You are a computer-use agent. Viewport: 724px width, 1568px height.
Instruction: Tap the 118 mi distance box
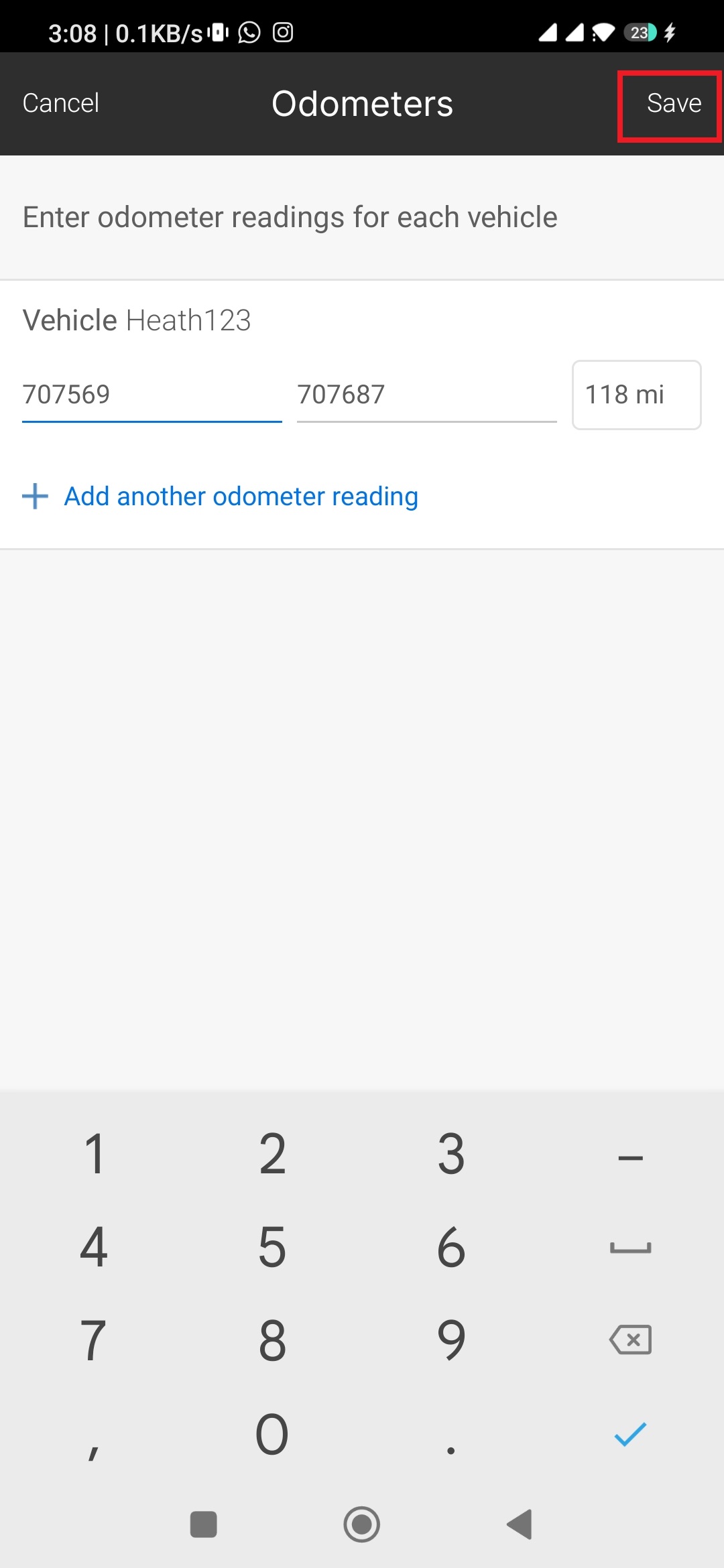636,395
